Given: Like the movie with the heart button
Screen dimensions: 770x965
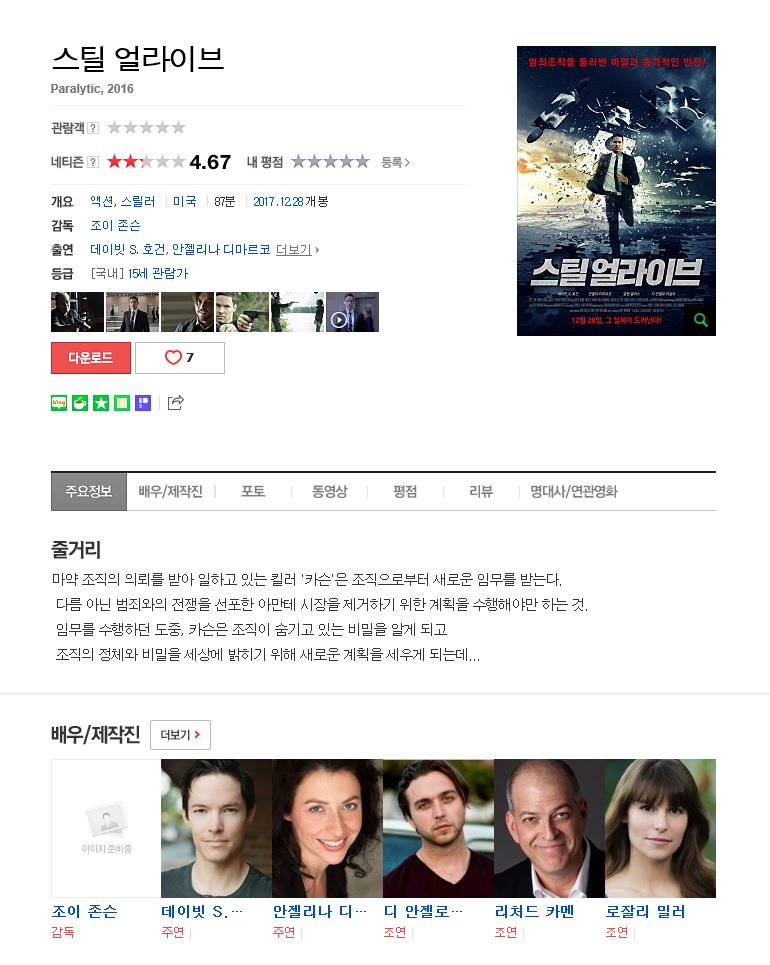Looking at the screenshot, I should click(180, 358).
